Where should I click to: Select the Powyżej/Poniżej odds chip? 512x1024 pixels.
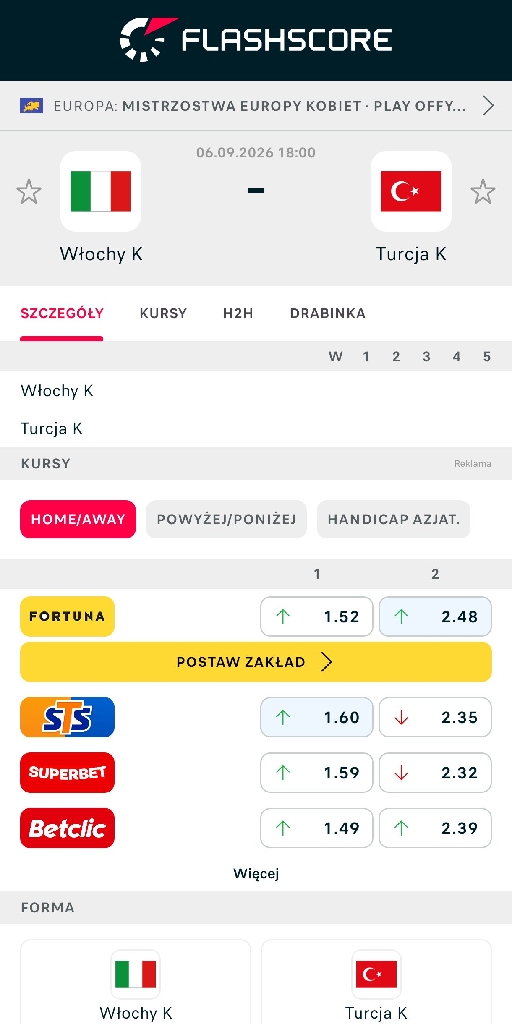(x=226, y=519)
